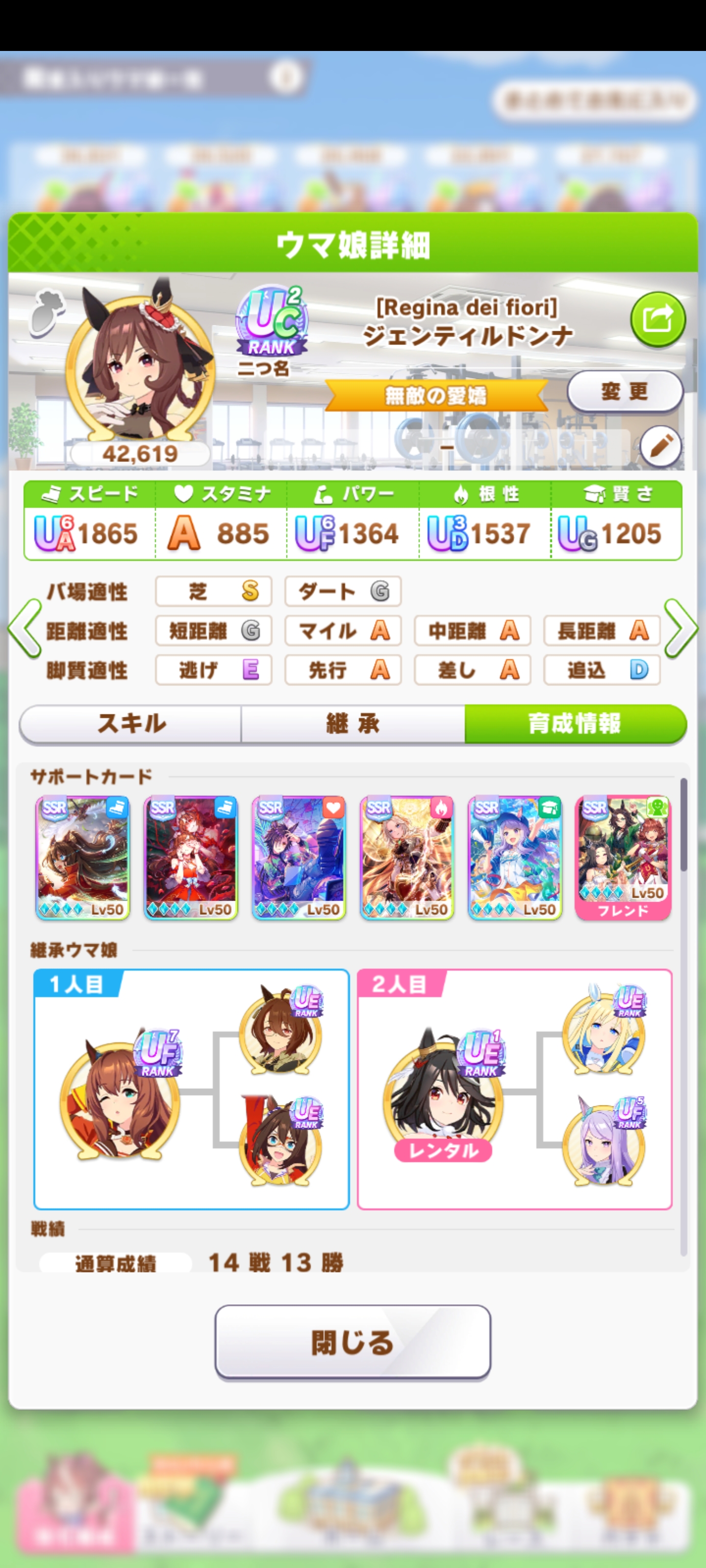706x1568 pixels.
Task: Switch to the スキル tab
Action: coord(131,724)
